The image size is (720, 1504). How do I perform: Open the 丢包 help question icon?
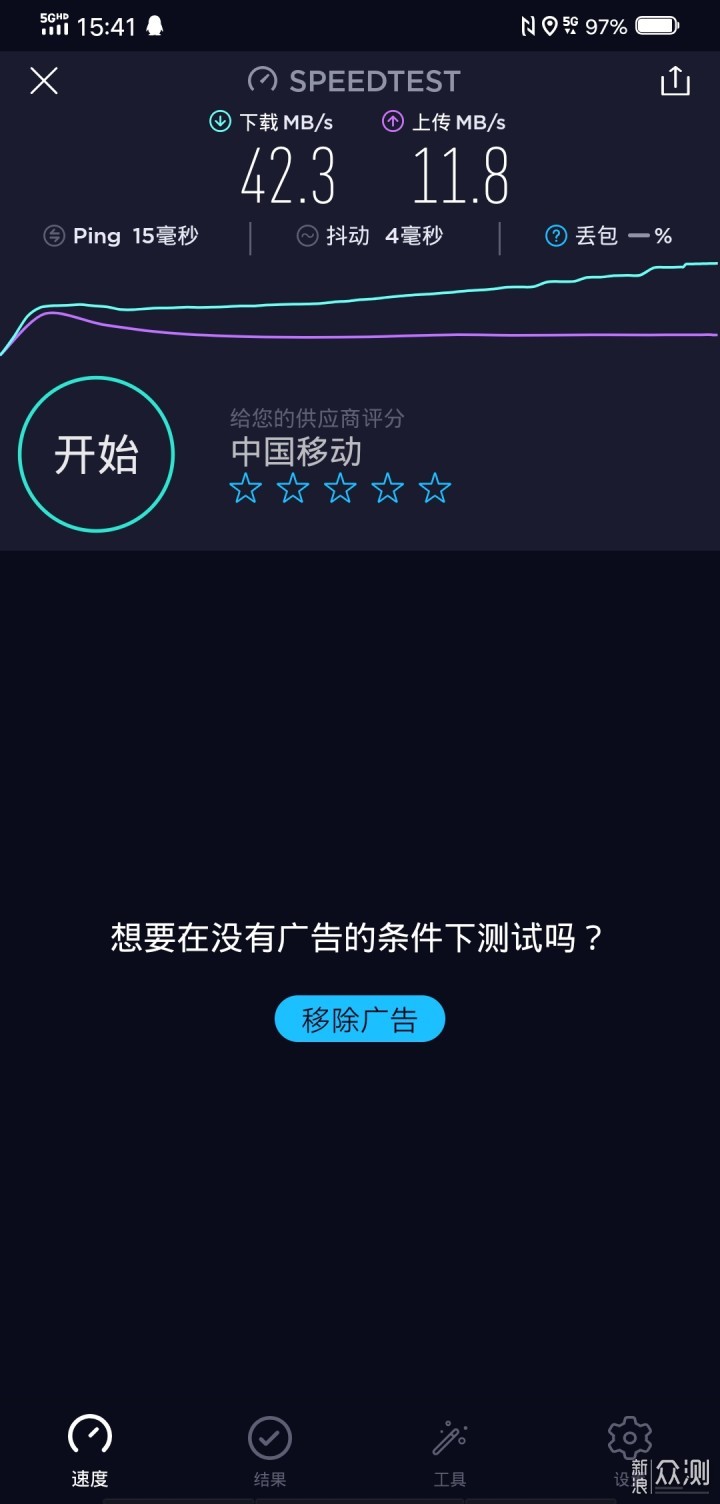pos(556,236)
